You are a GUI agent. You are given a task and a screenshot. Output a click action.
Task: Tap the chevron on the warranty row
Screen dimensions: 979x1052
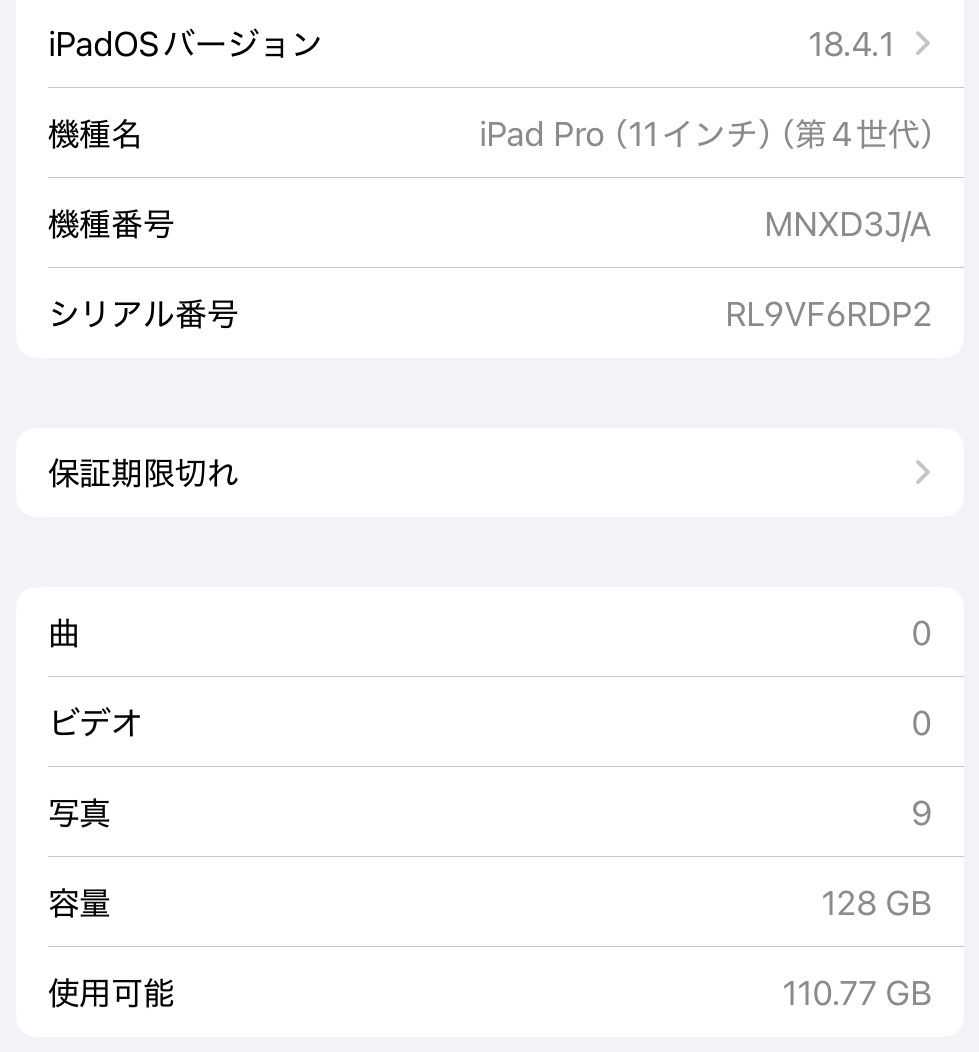point(923,472)
